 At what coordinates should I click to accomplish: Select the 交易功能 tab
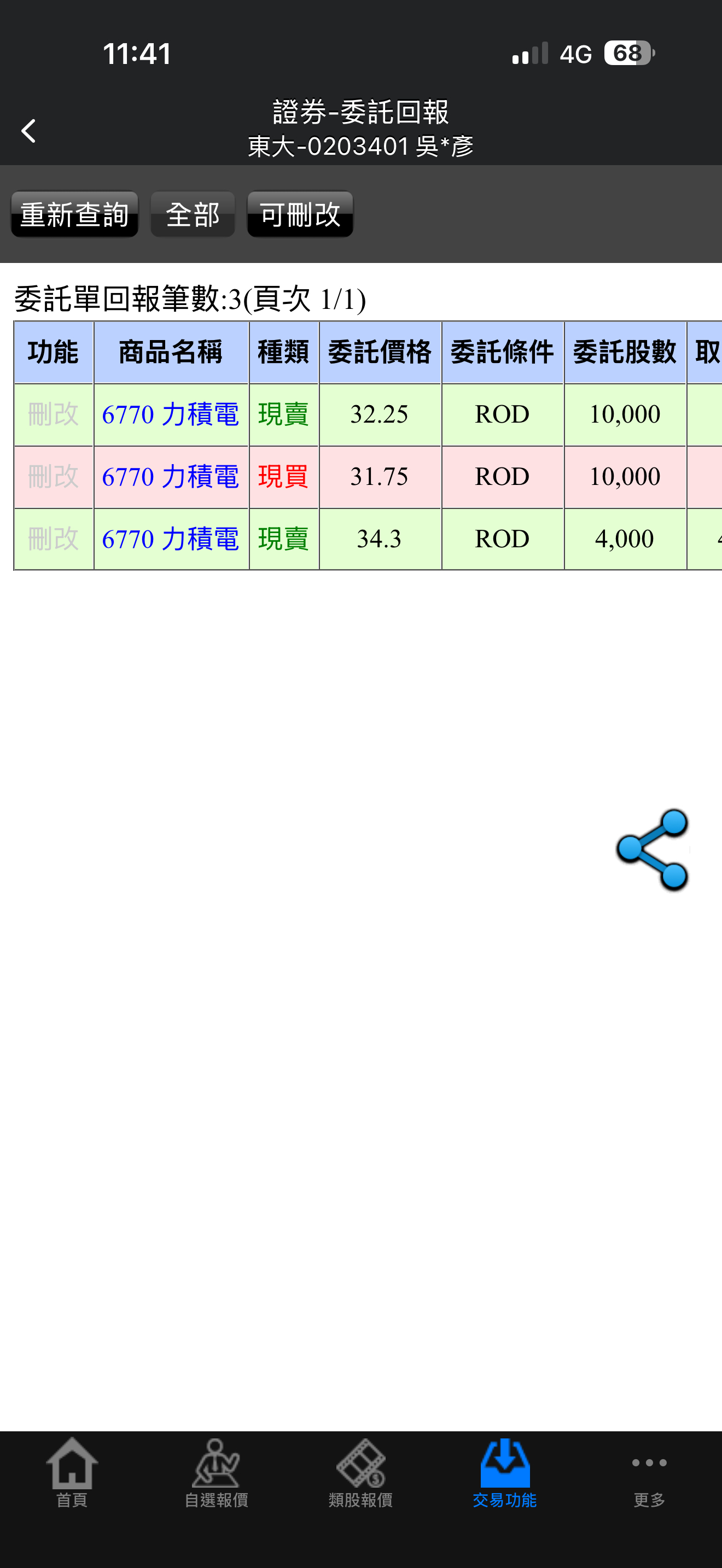click(x=505, y=1472)
